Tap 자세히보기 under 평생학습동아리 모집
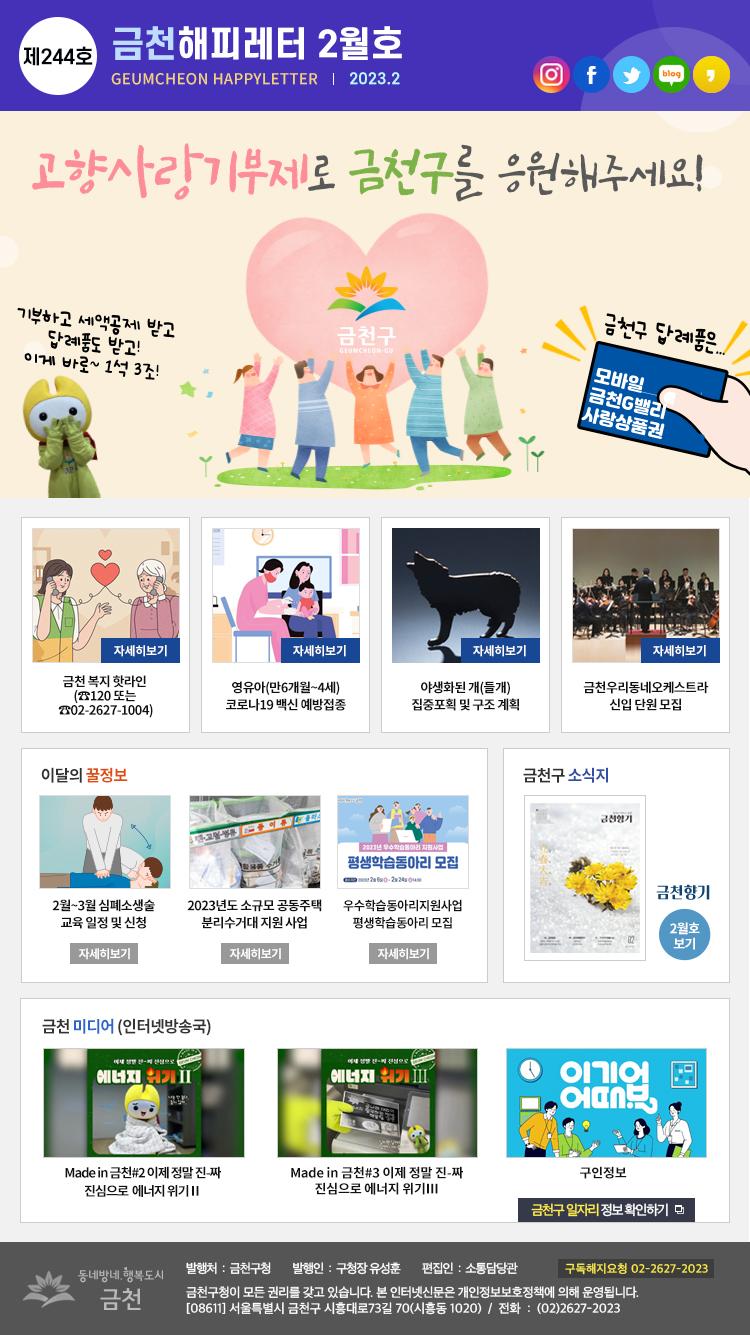Viewport: 750px width, 1335px height. [403, 954]
